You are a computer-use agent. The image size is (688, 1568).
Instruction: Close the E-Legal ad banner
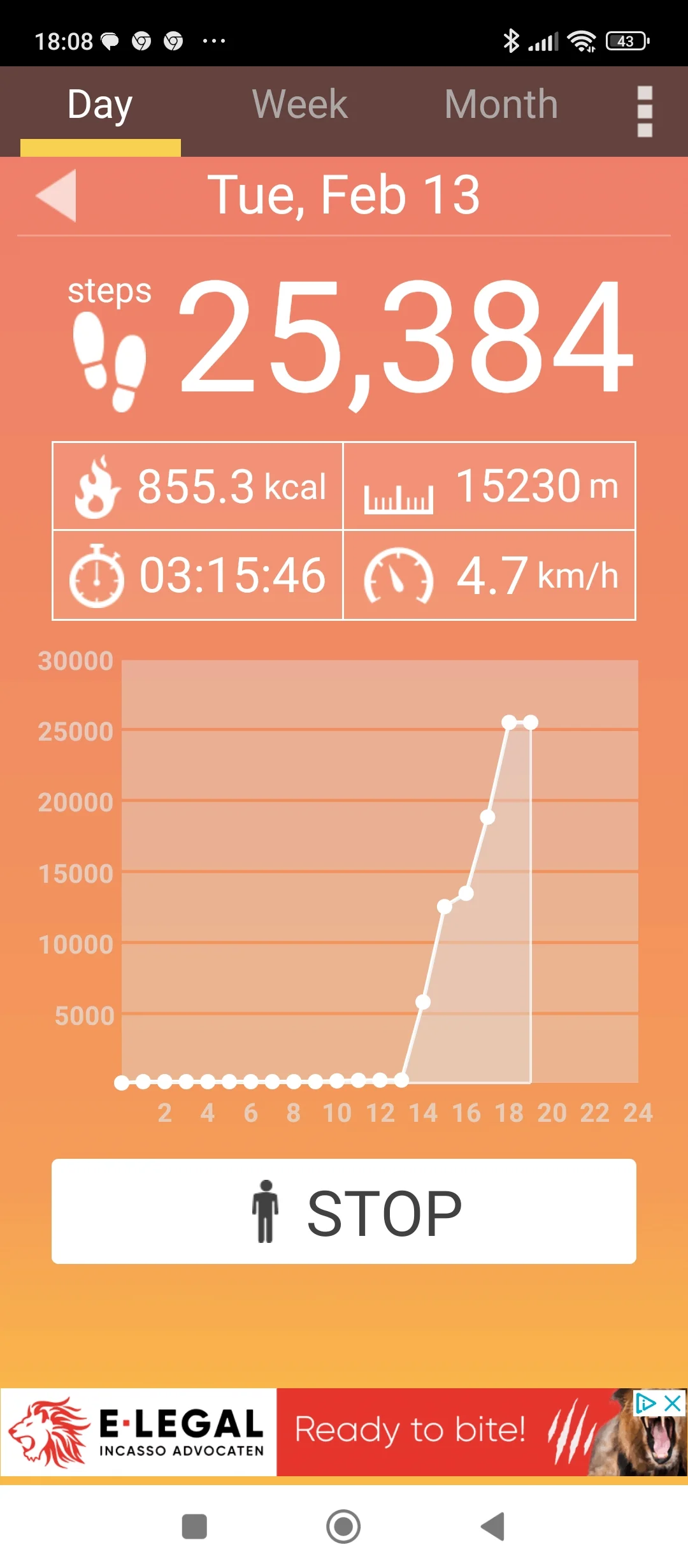point(673,1403)
